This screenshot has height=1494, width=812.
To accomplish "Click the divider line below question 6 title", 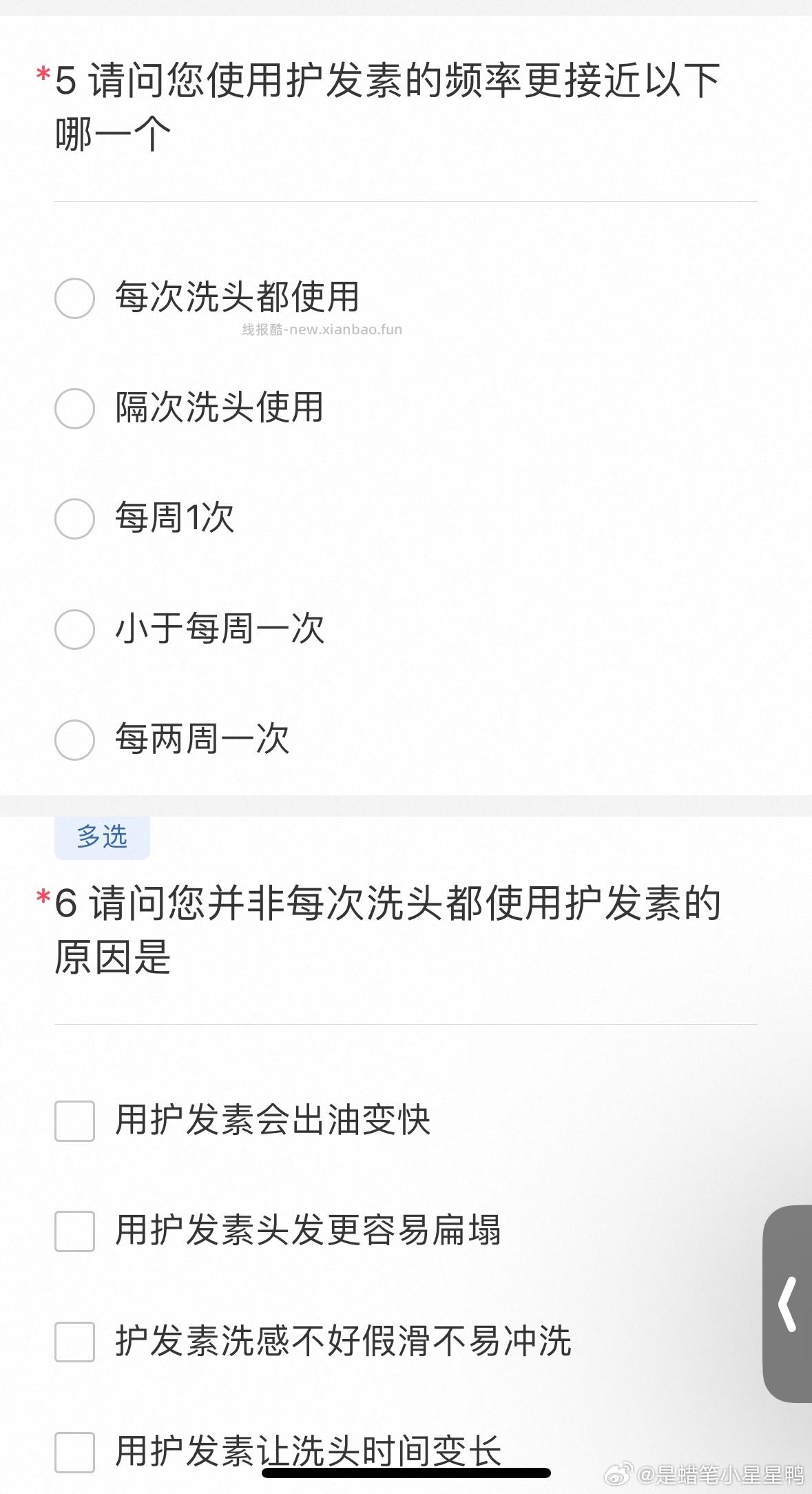I will coord(406,1026).
